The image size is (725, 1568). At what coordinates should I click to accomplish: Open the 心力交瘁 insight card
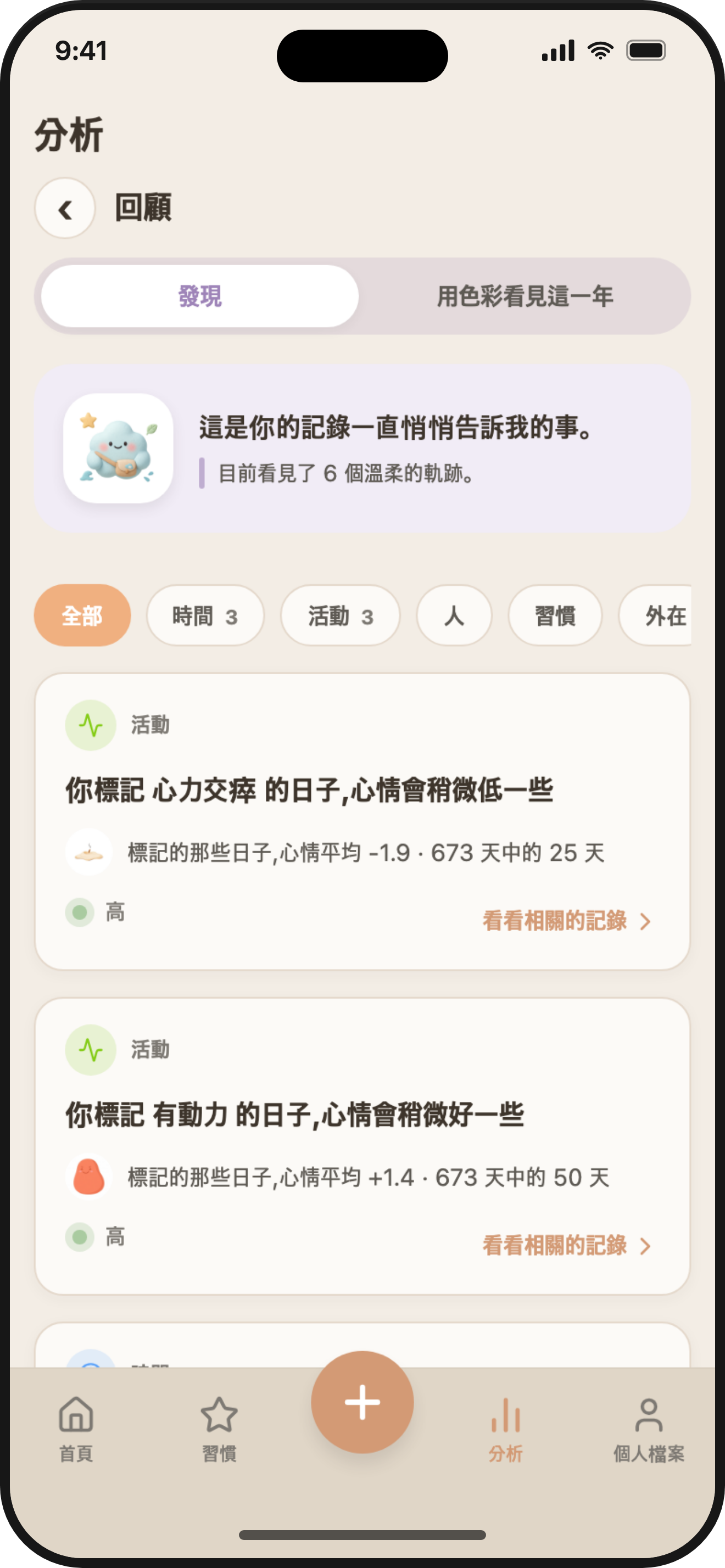coord(362,822)
